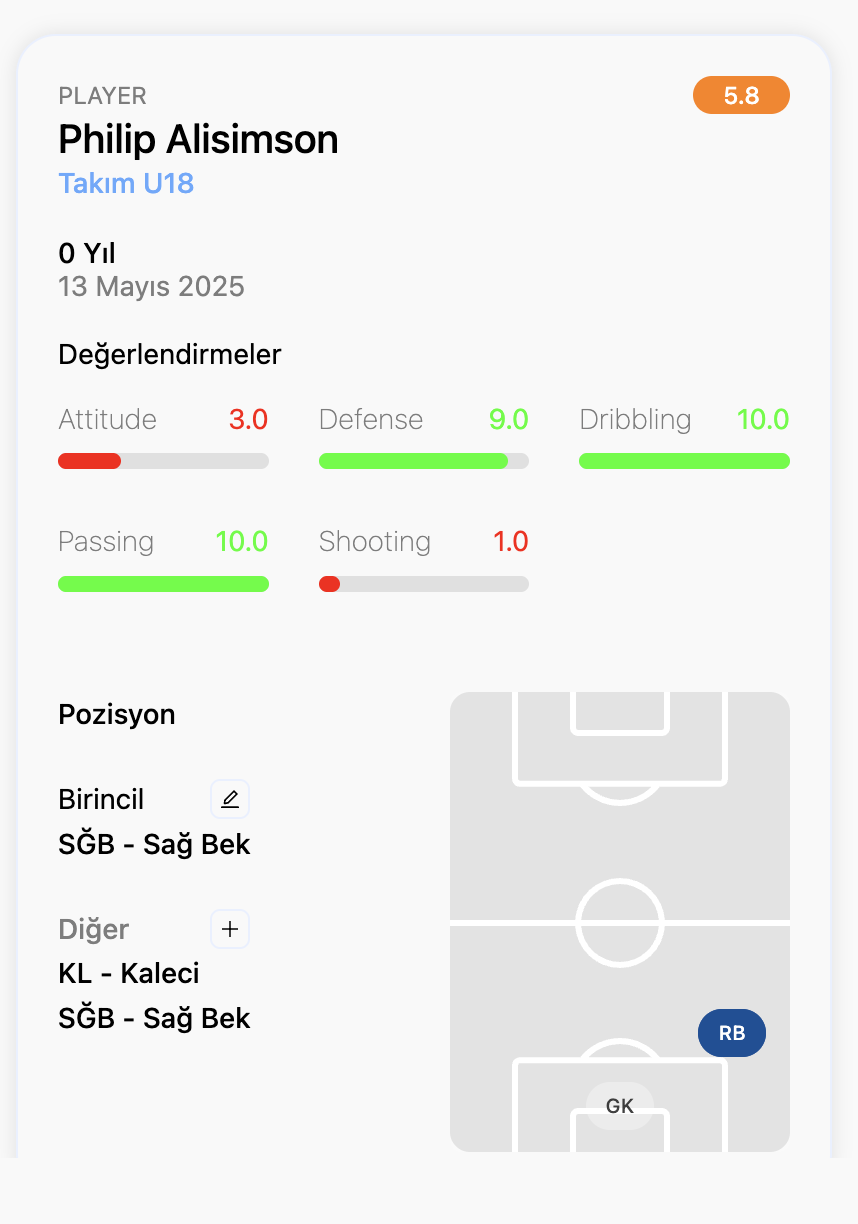Select the SĞB - Sağ Bek primary position
This screenshot has height=1224, width=858.
point(154,843)
